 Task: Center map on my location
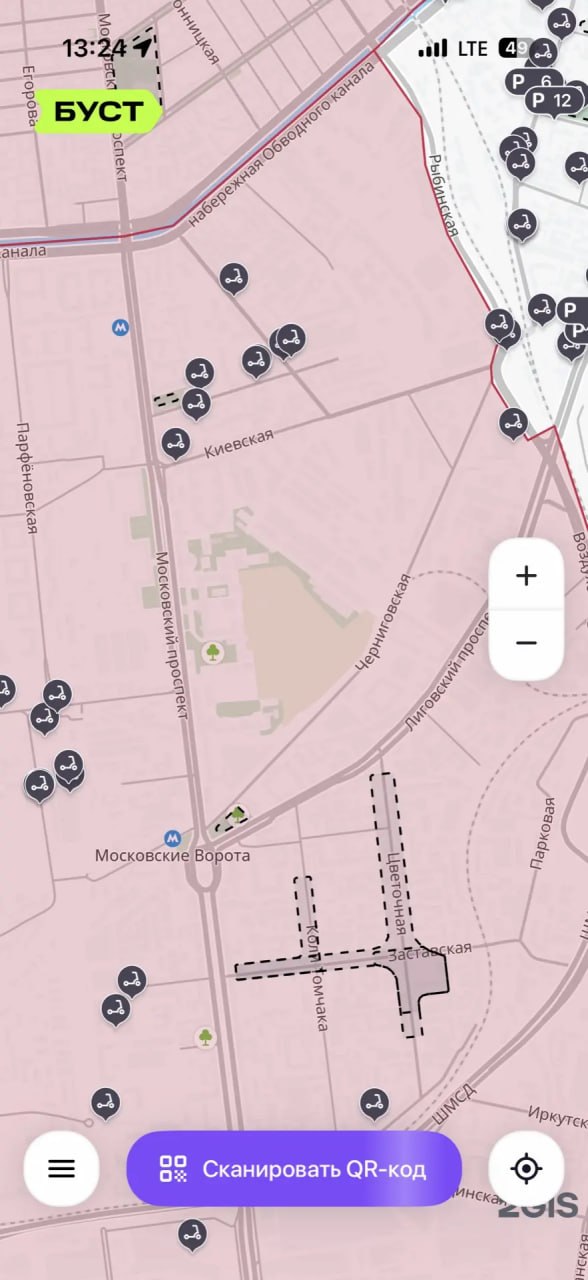(x=526, y=1168)
